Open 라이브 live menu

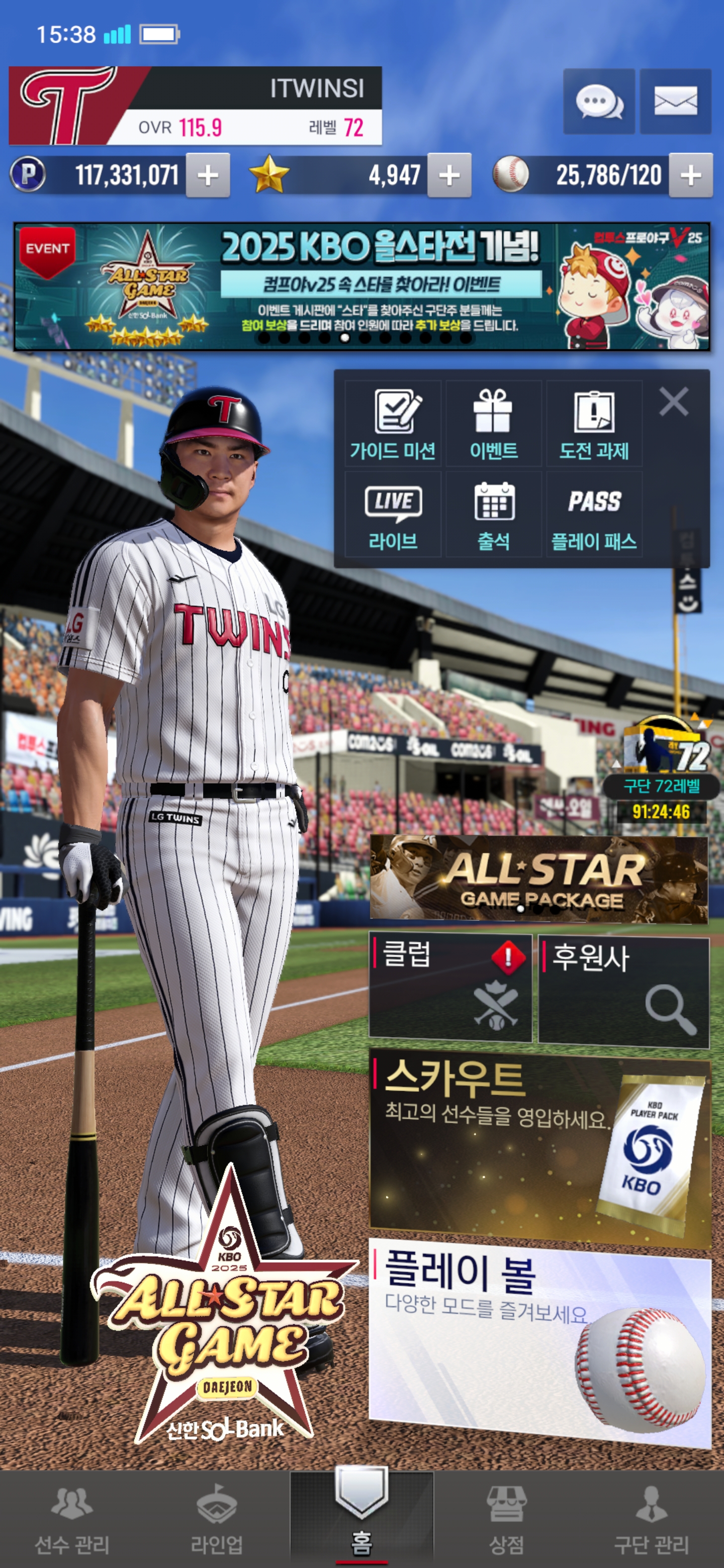393,515
